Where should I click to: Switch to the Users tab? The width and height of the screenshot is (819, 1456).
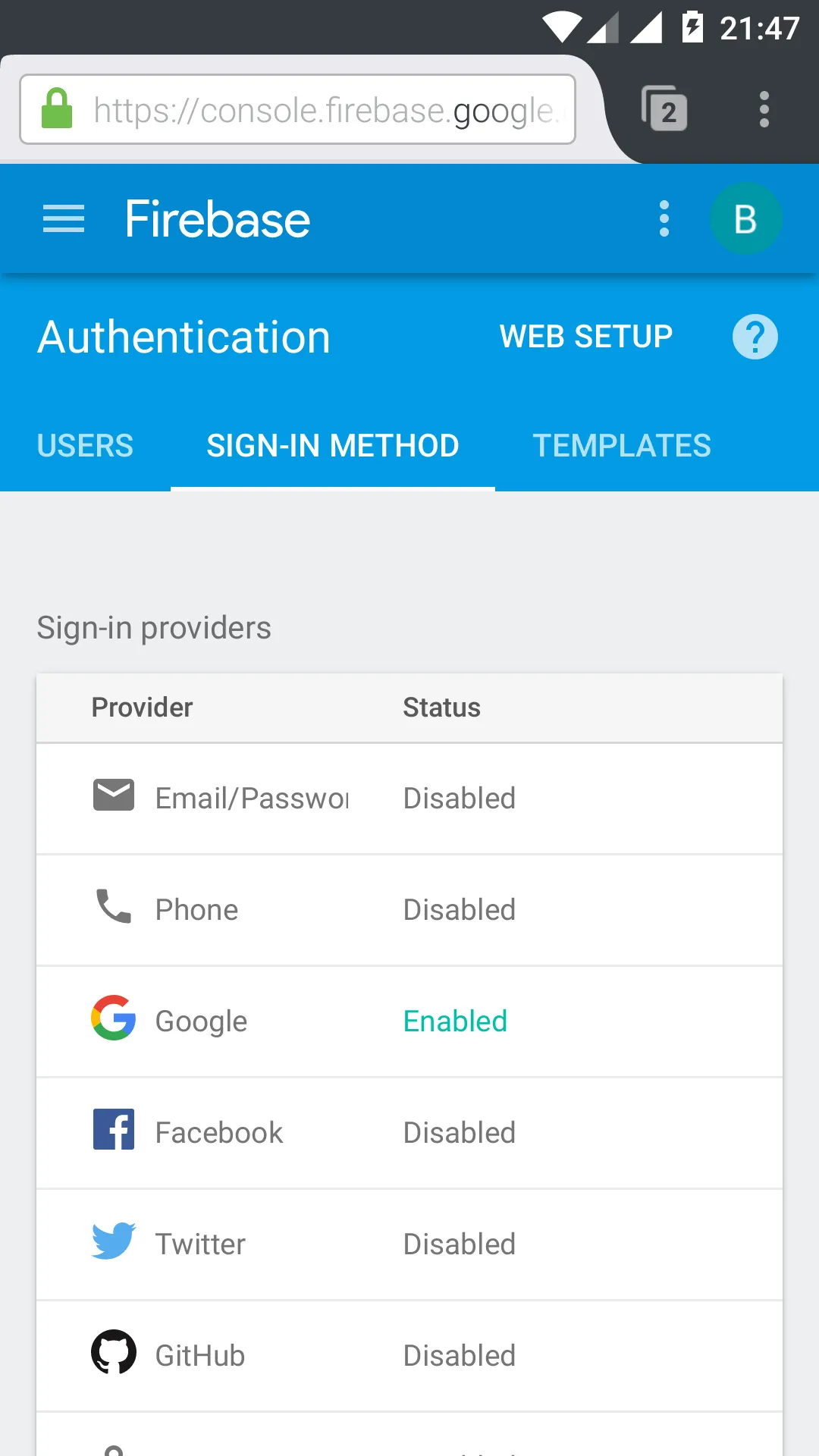point(85,446)
